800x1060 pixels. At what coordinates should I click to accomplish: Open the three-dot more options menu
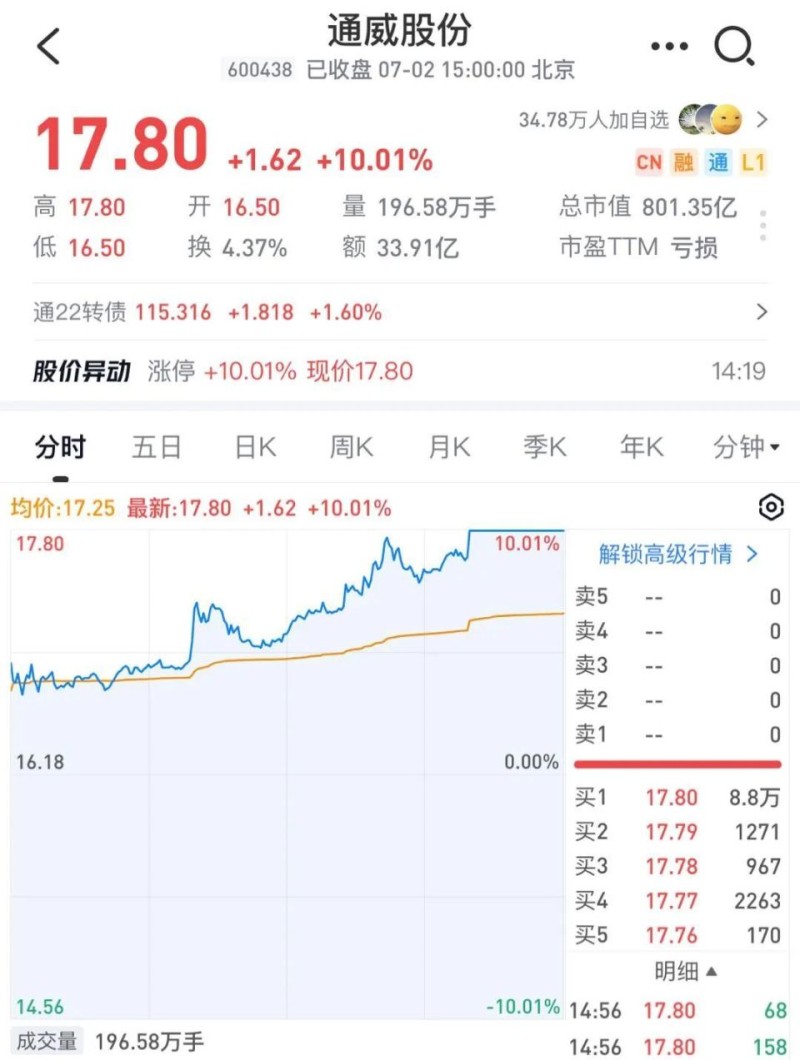coord(669,46)
